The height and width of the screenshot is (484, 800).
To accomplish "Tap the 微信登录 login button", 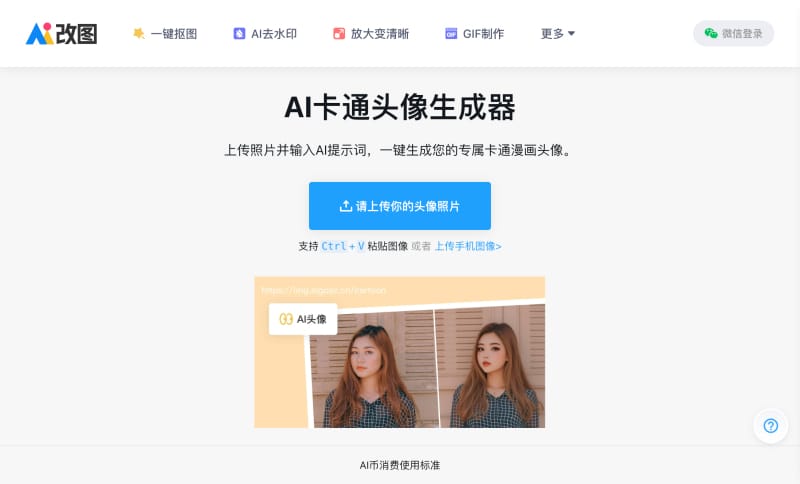I will click(733, 33).
